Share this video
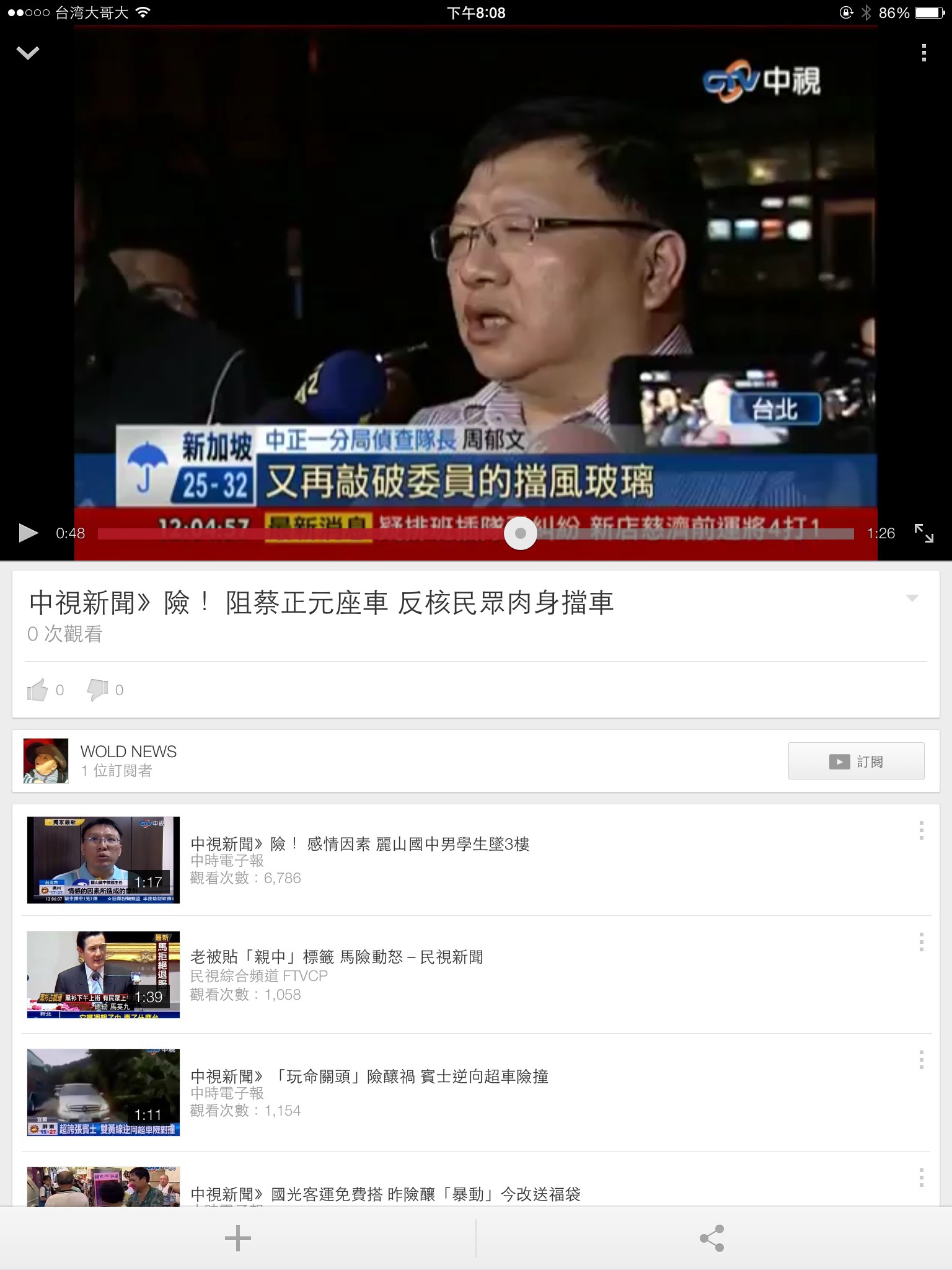 tap(712, 1238)
